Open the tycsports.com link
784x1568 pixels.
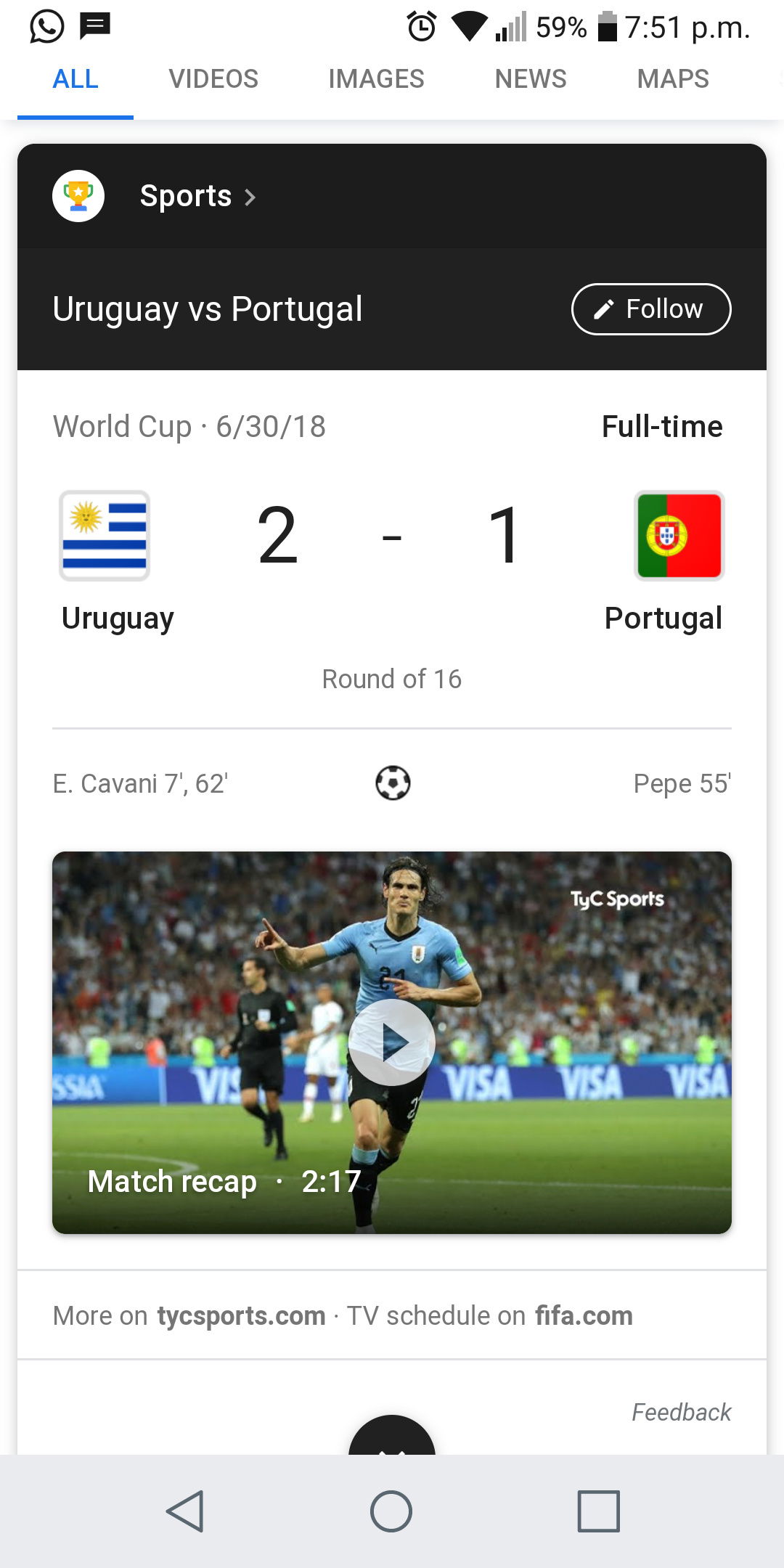point(241,1315)
